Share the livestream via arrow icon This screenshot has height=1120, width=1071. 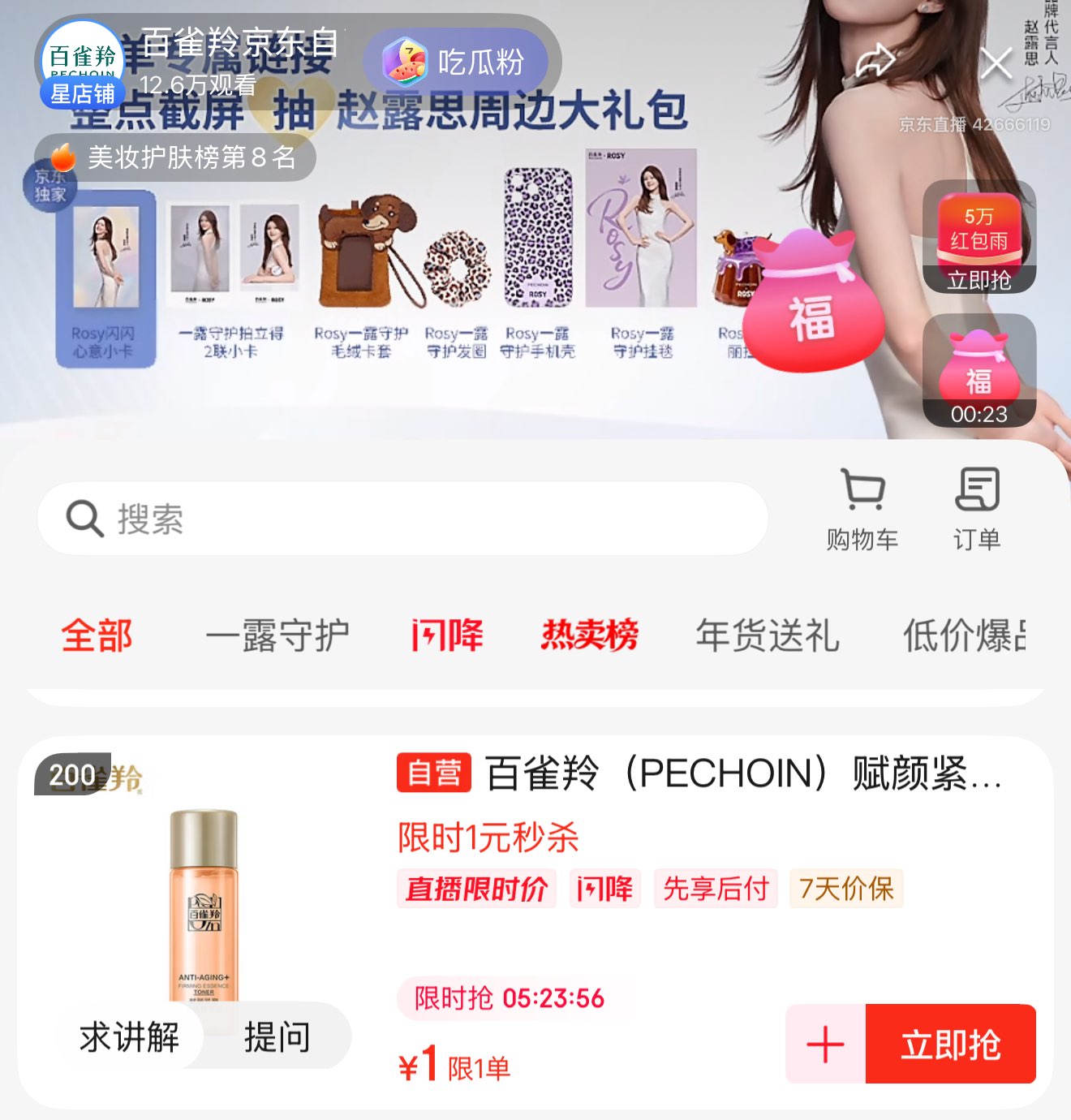point(875,62)
